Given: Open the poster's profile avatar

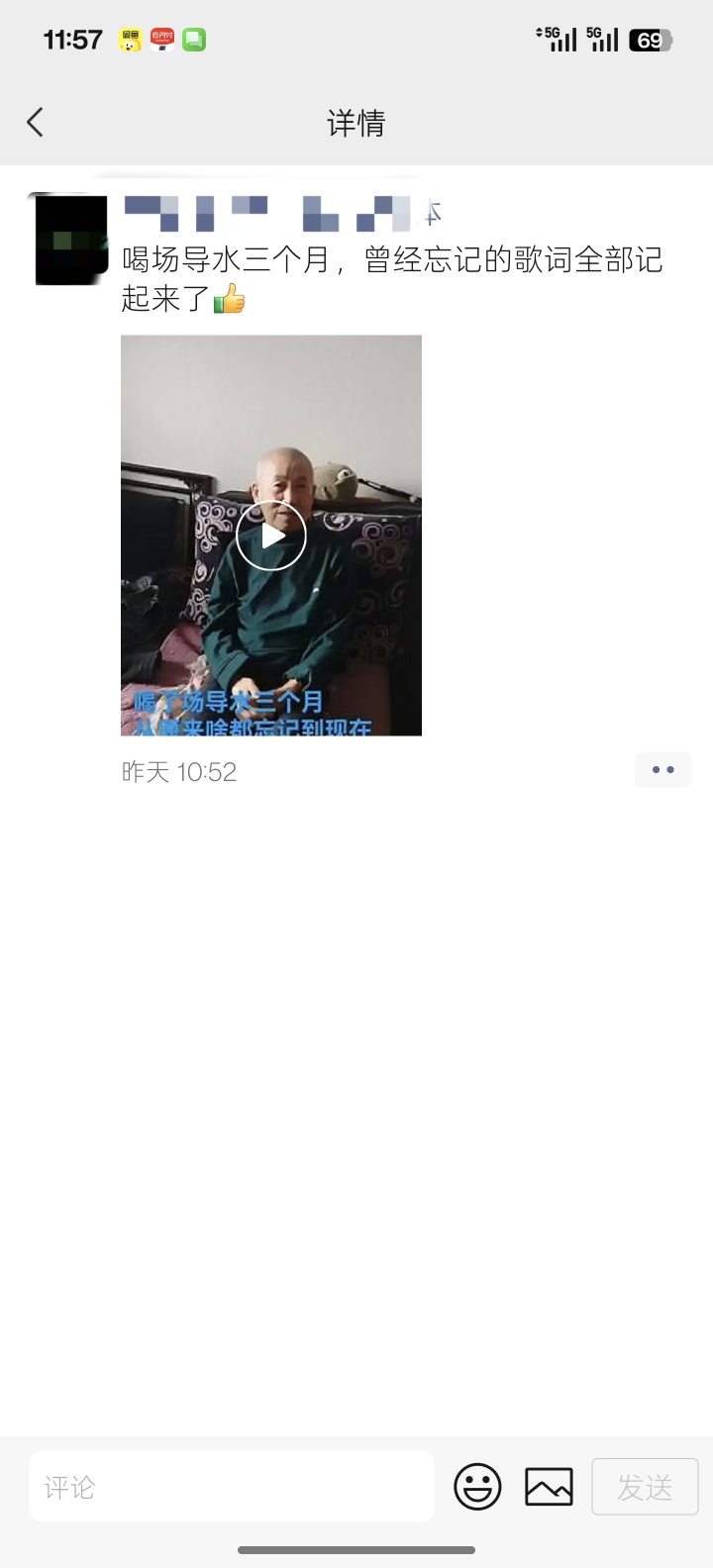Looking at the screenshot, I should [x=68, y=240].
